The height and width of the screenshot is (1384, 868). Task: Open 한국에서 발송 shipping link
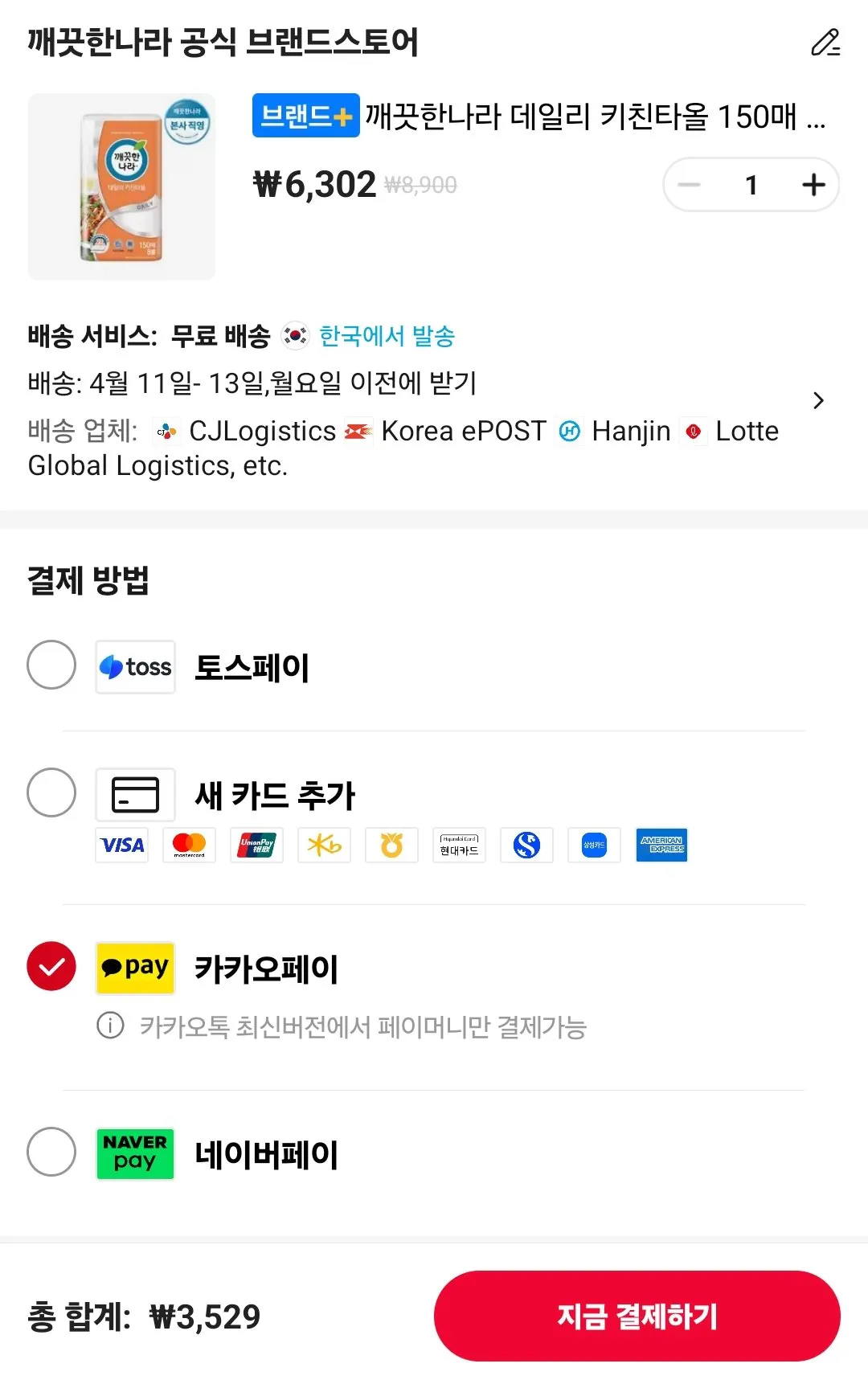(387, 337)
